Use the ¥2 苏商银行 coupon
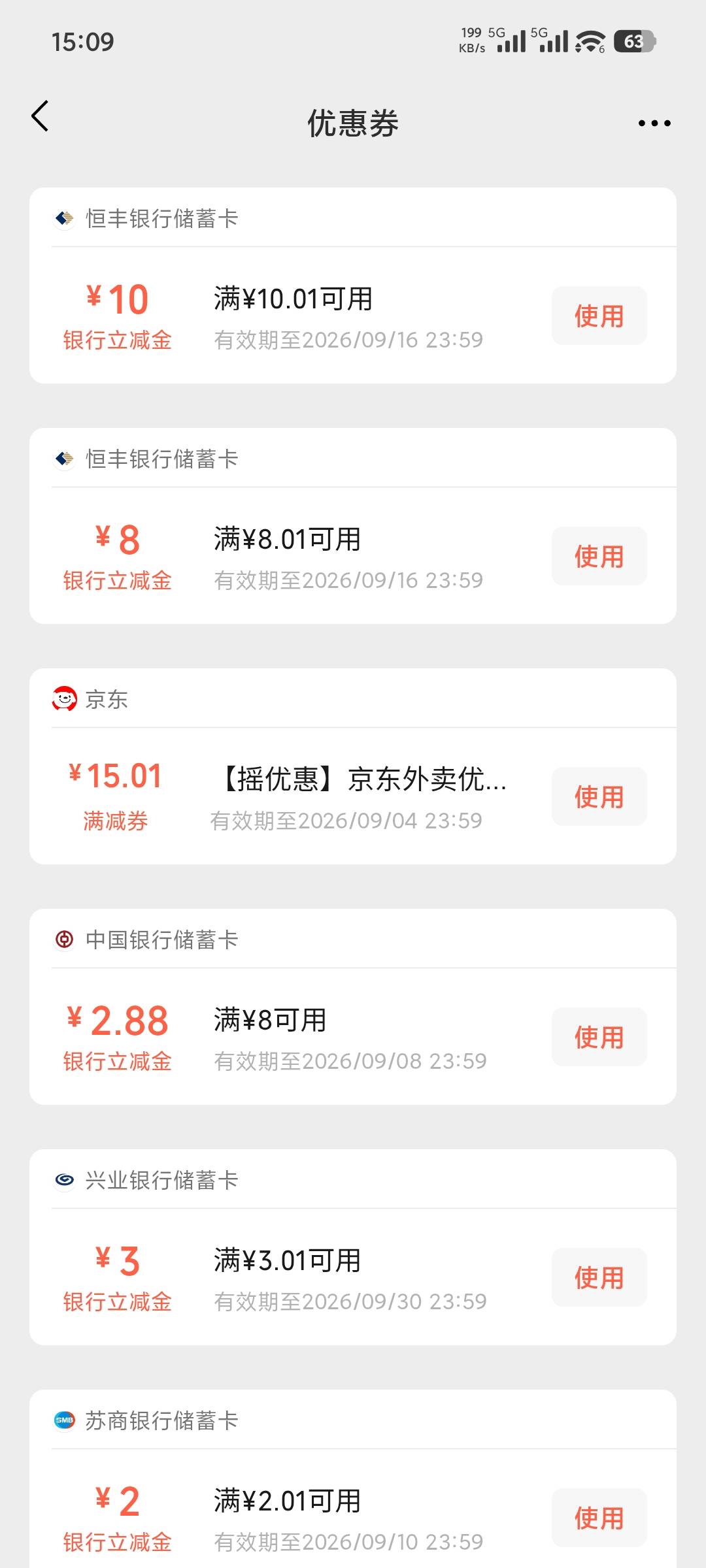Screen dimensions: 706x1568 tap(599, 1518)
